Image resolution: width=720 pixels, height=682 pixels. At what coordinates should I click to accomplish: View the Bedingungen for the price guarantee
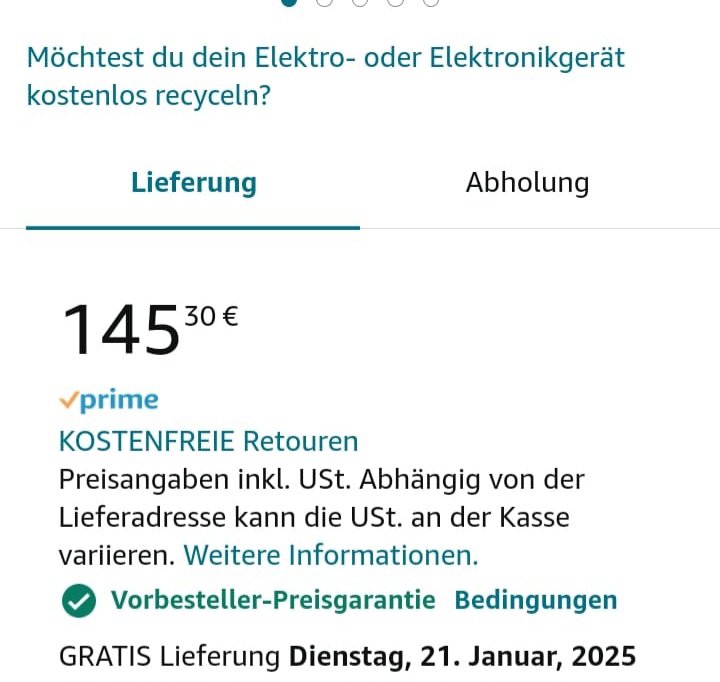(535, 600)
